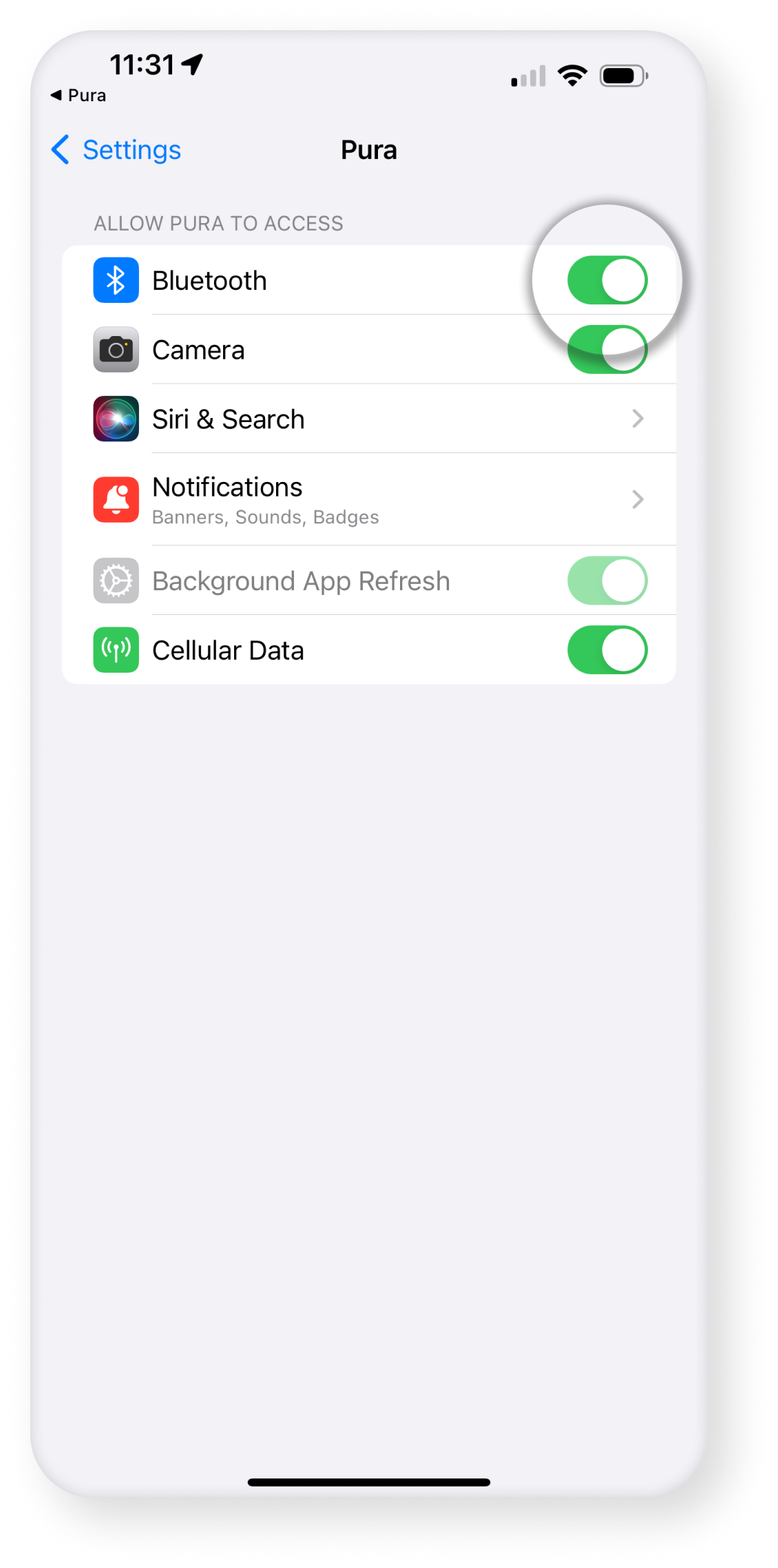Turn off Bluetooth access for Pura
The height and width of the screenshot is (1568, 778).
point(607,280)
